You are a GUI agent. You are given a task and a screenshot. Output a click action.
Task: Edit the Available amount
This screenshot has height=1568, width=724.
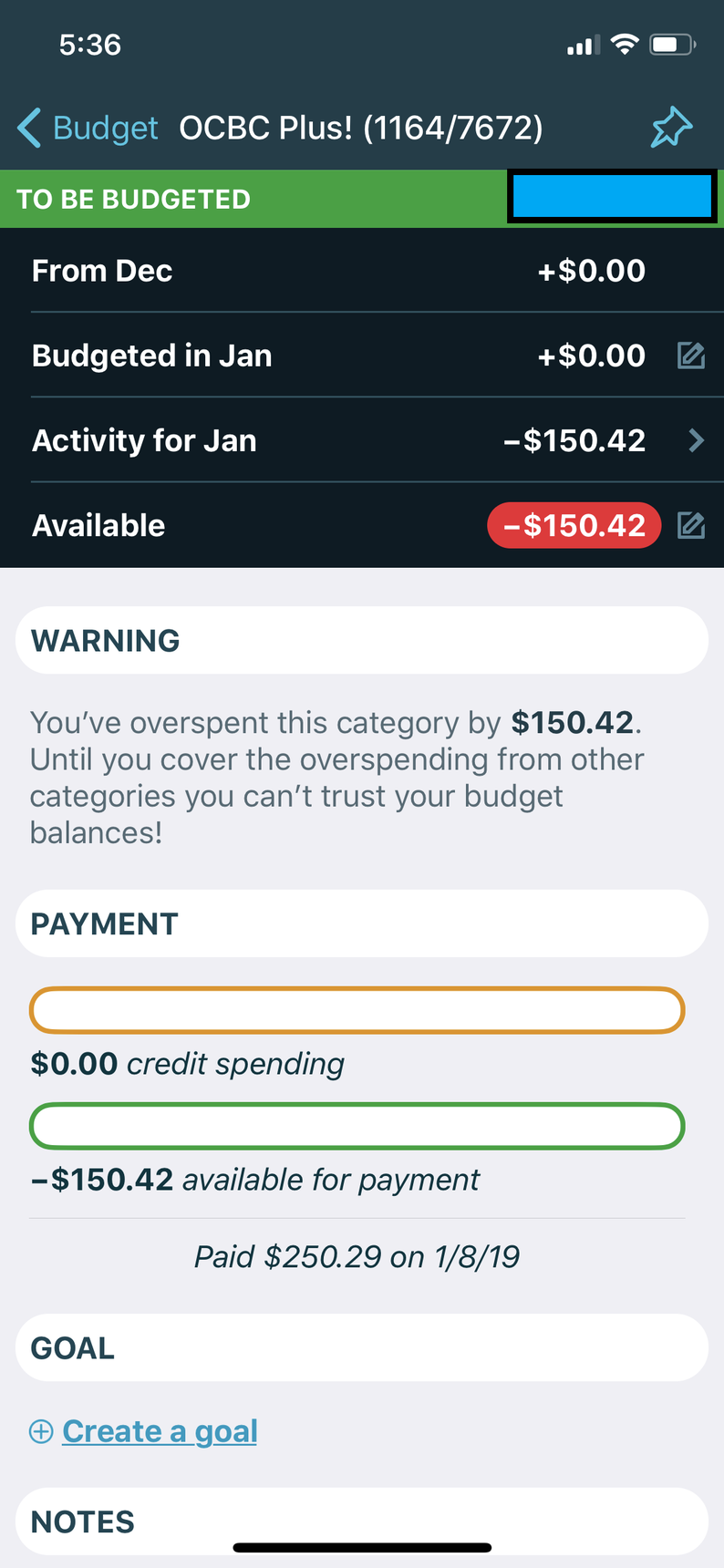pos(691,525)
